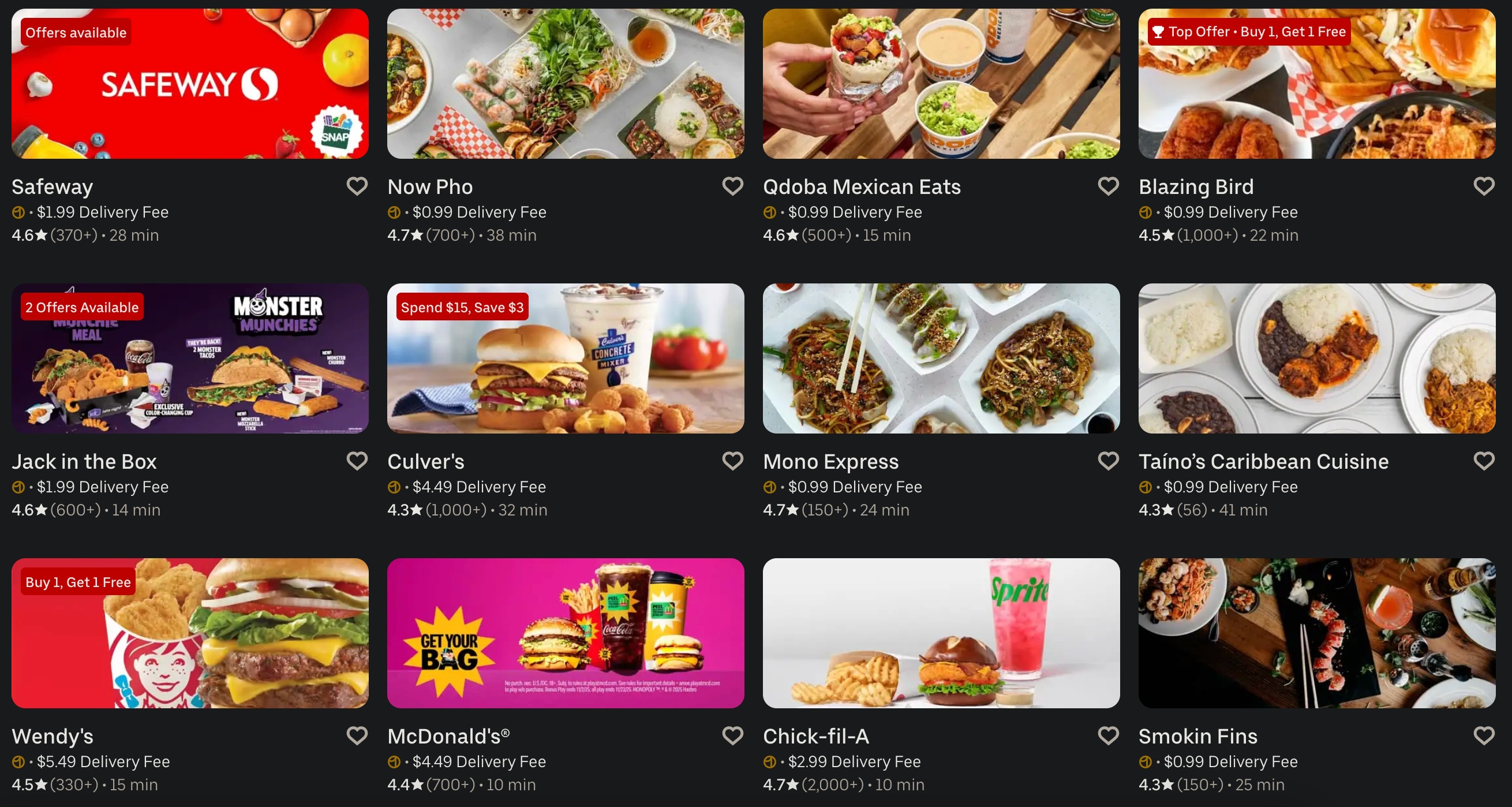Tap the heart next to Now Pho

click(732, 186)
